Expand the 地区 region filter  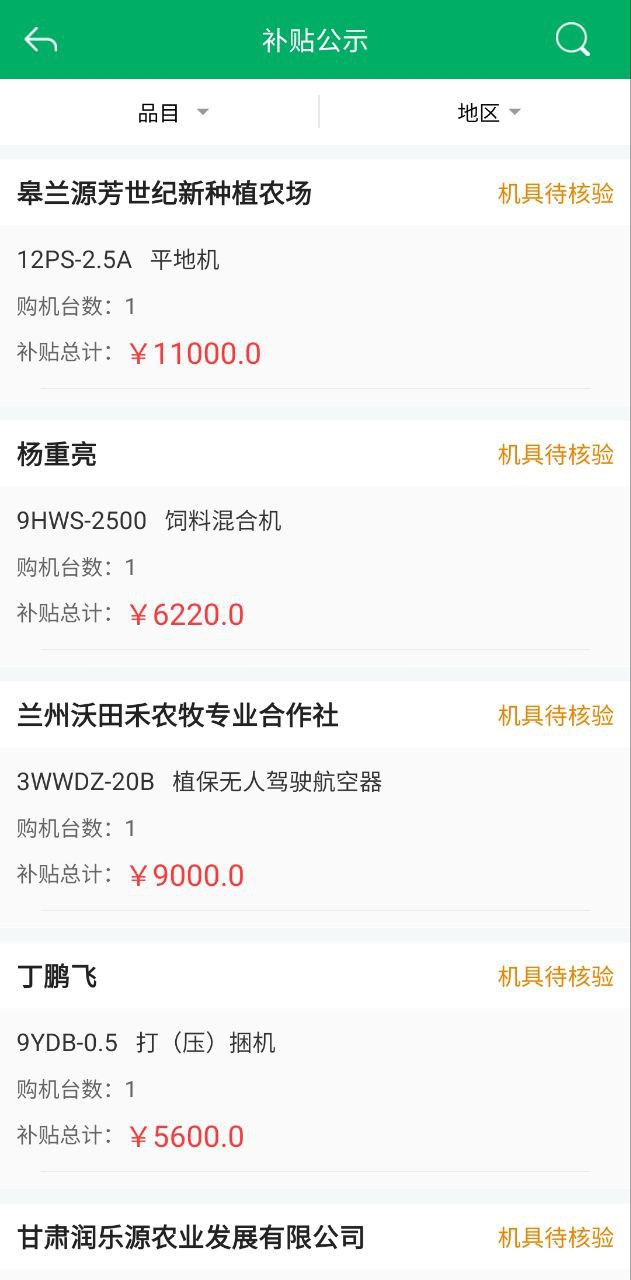tap(489, 113)
